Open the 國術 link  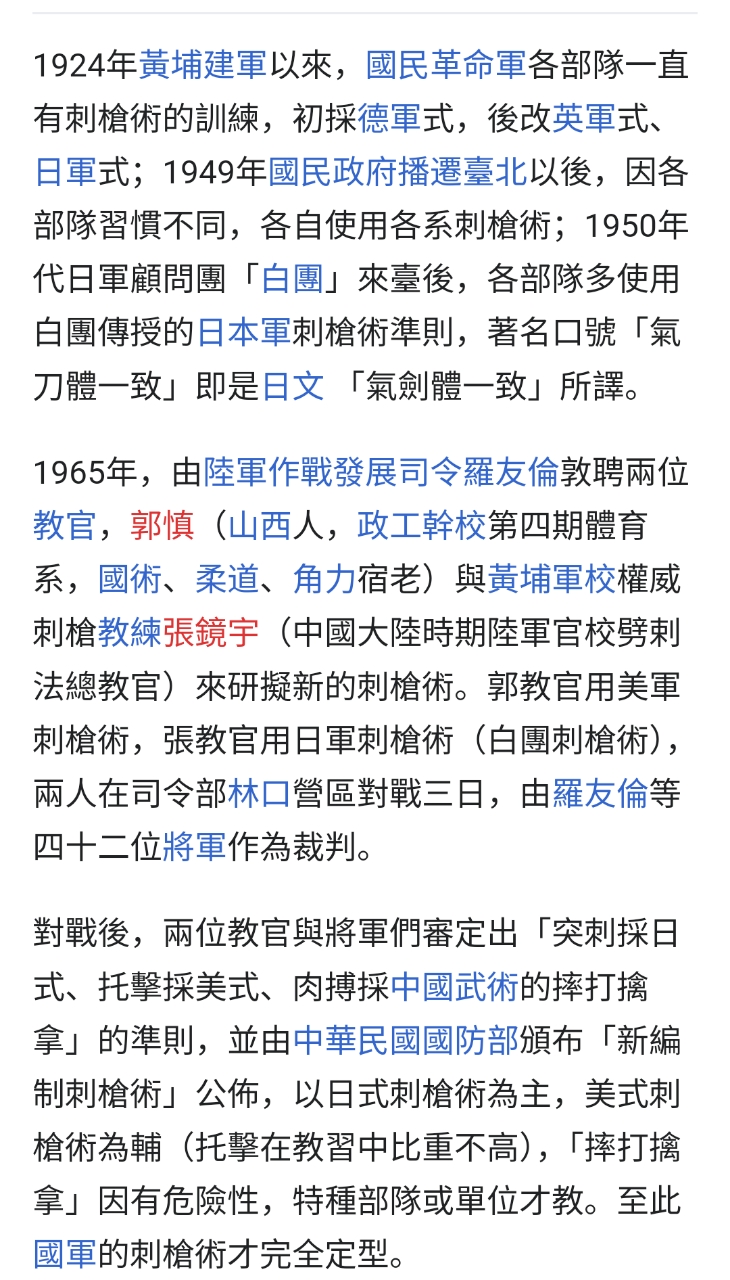click(x=130, y=578)
